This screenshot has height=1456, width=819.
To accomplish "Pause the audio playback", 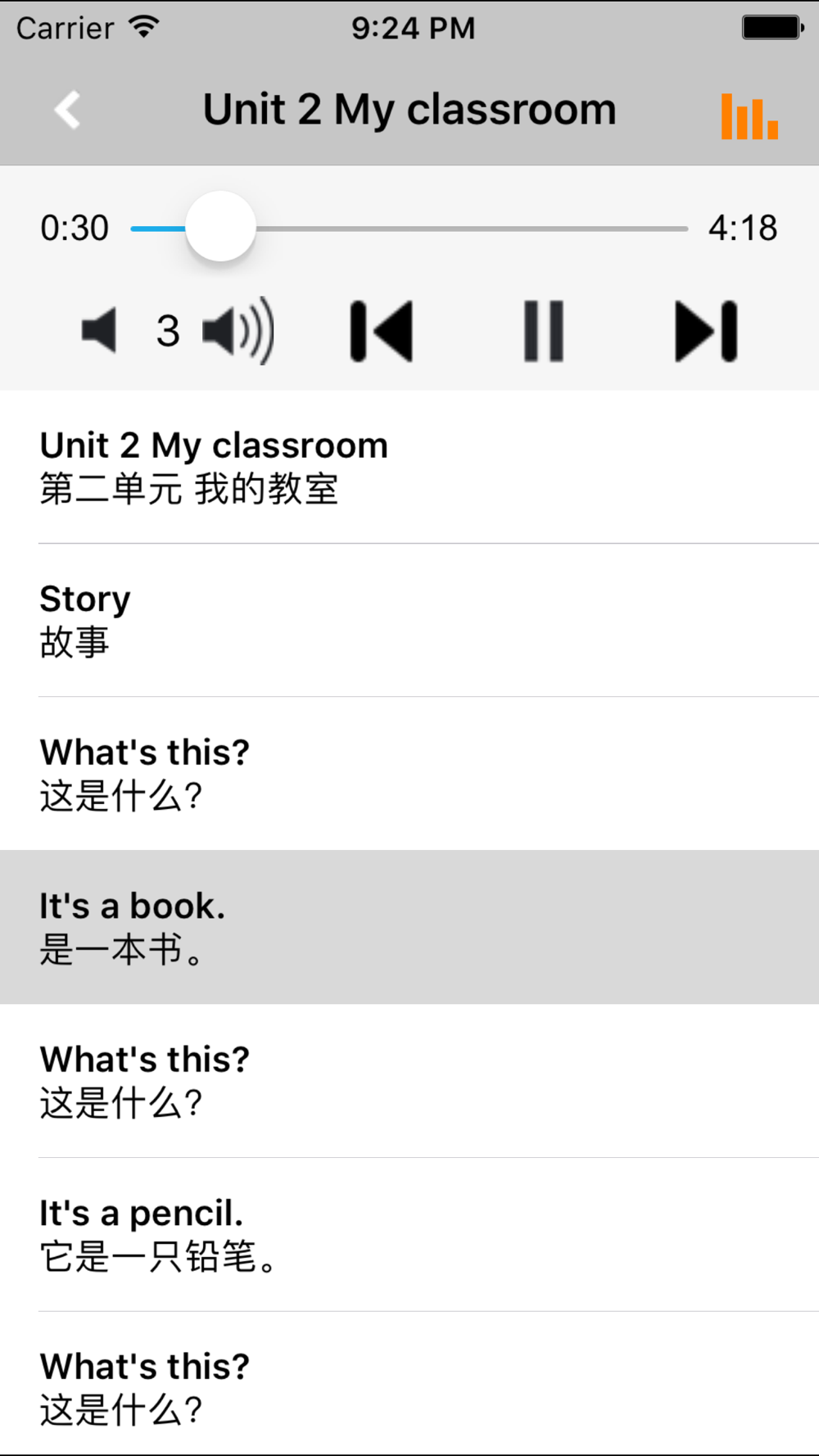I will tap(544, 331).
